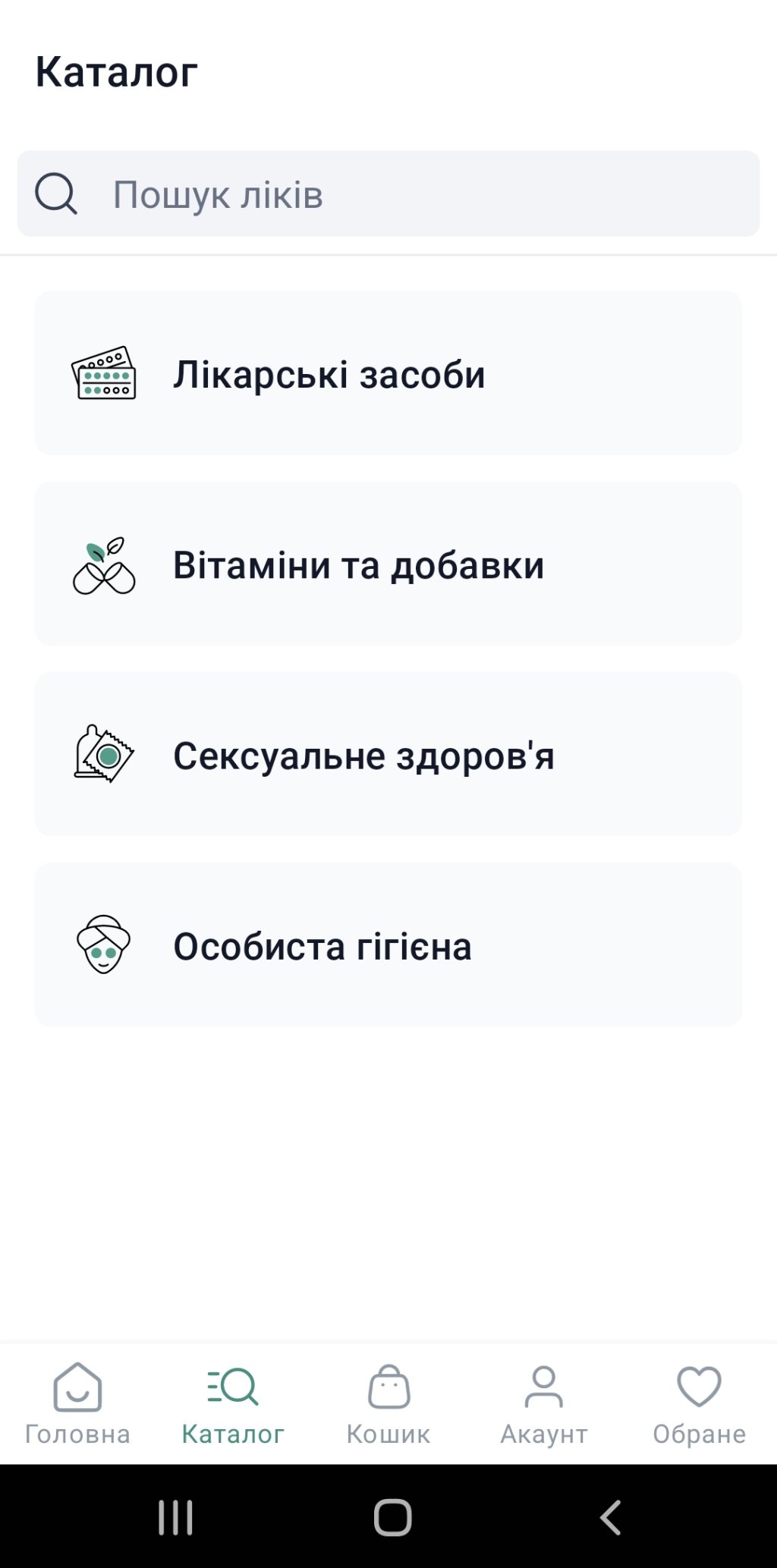Open the Сексуальне здоров'я category

pyautogui.click(x=388, y=754)
